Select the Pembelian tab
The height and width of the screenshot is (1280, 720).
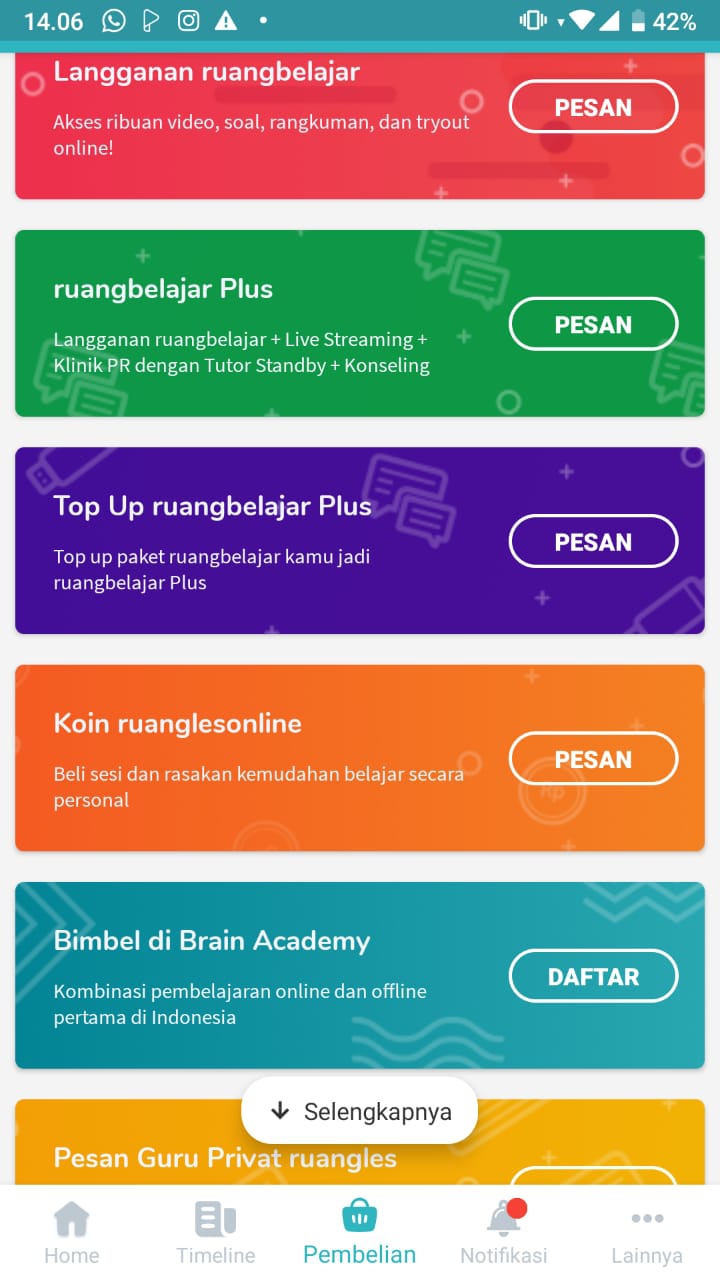(x=360, y=1233)
